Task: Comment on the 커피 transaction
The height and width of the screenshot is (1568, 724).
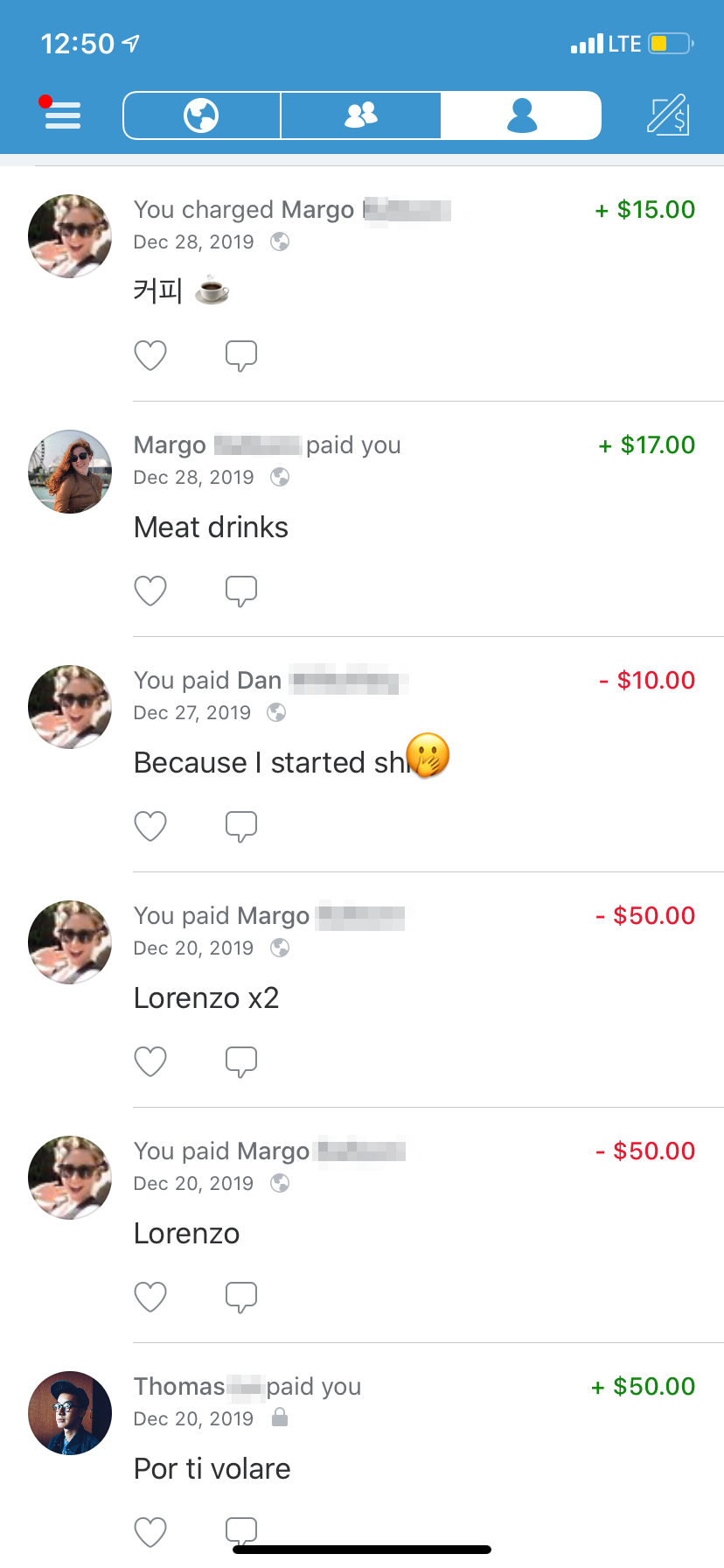Action: point(241,356)
